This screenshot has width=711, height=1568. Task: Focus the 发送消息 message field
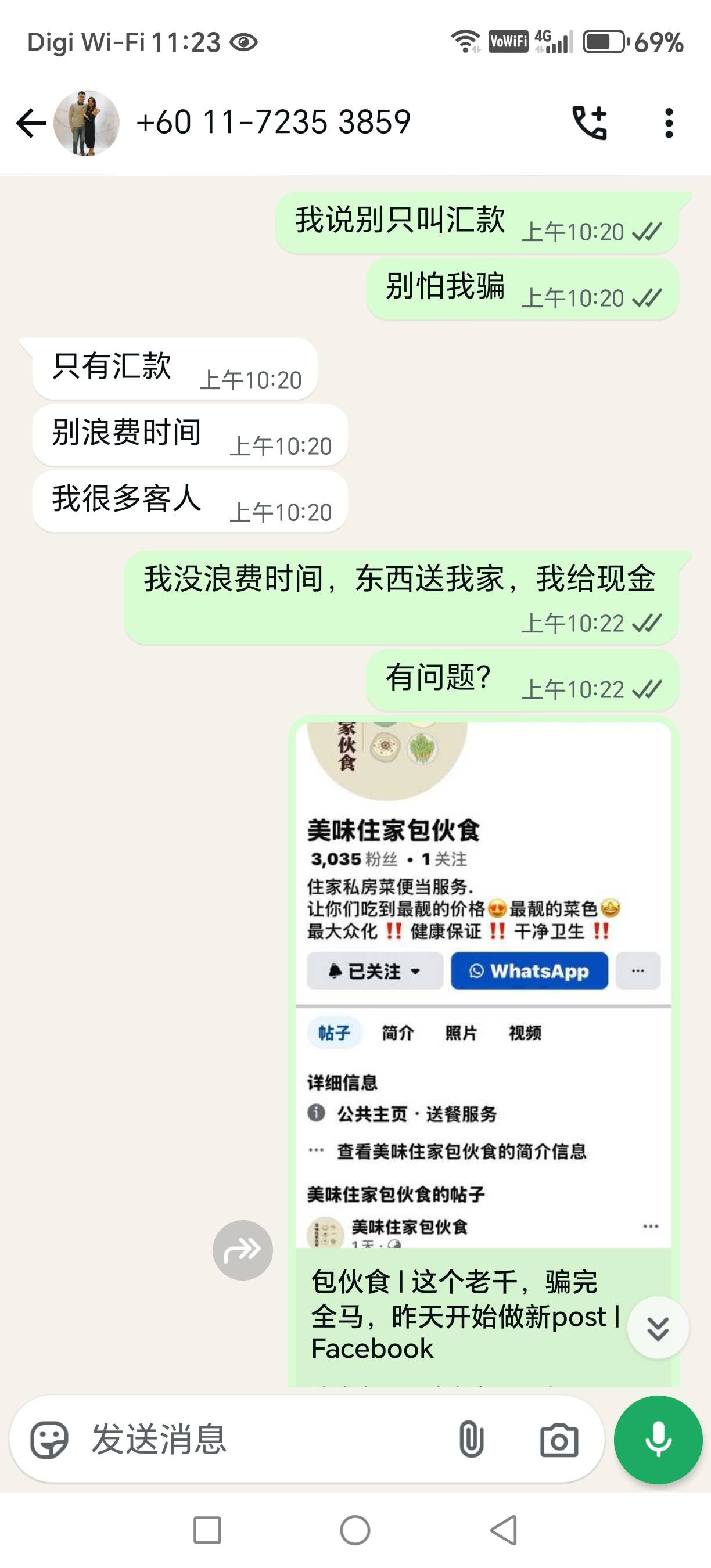[x=268, y=1440]
